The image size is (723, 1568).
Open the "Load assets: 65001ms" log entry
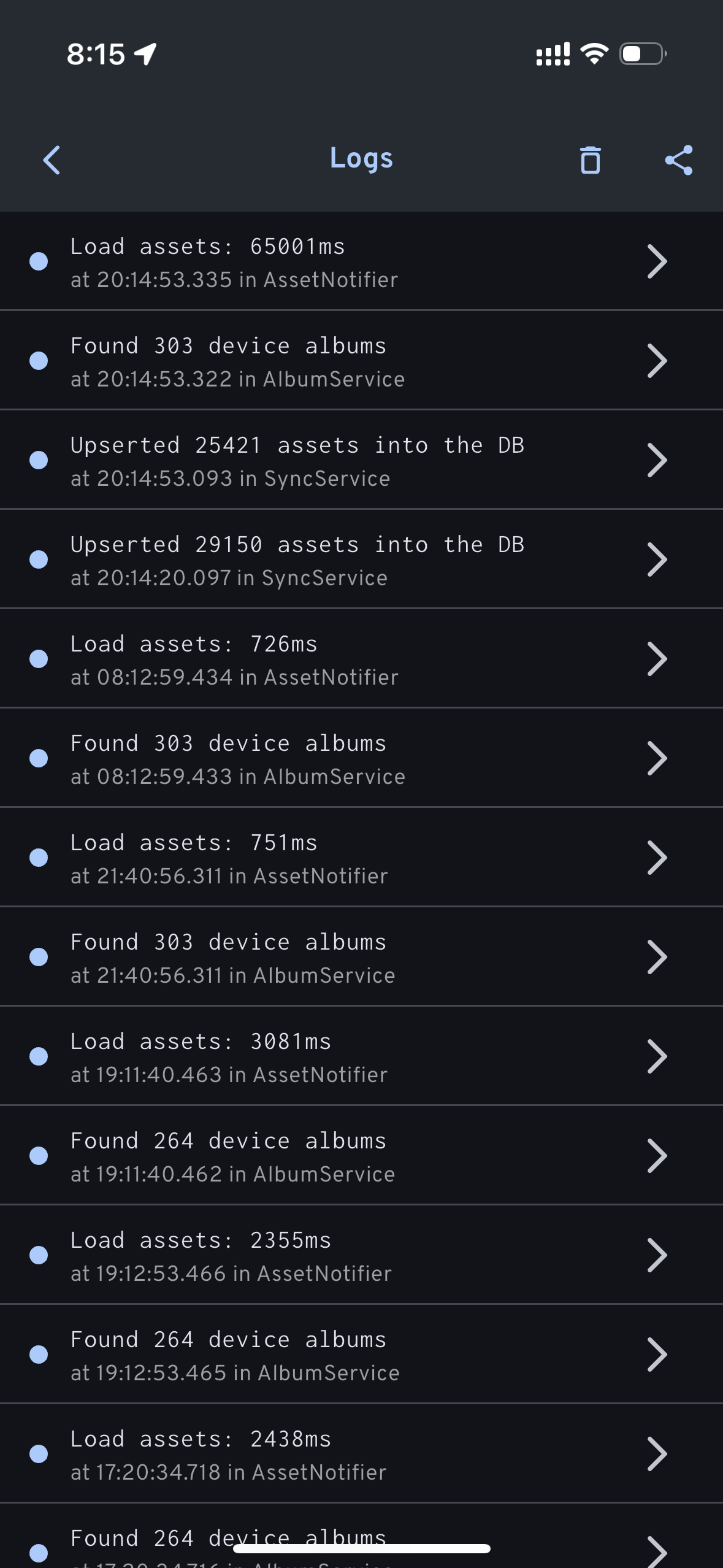click(x=361, y=262)
